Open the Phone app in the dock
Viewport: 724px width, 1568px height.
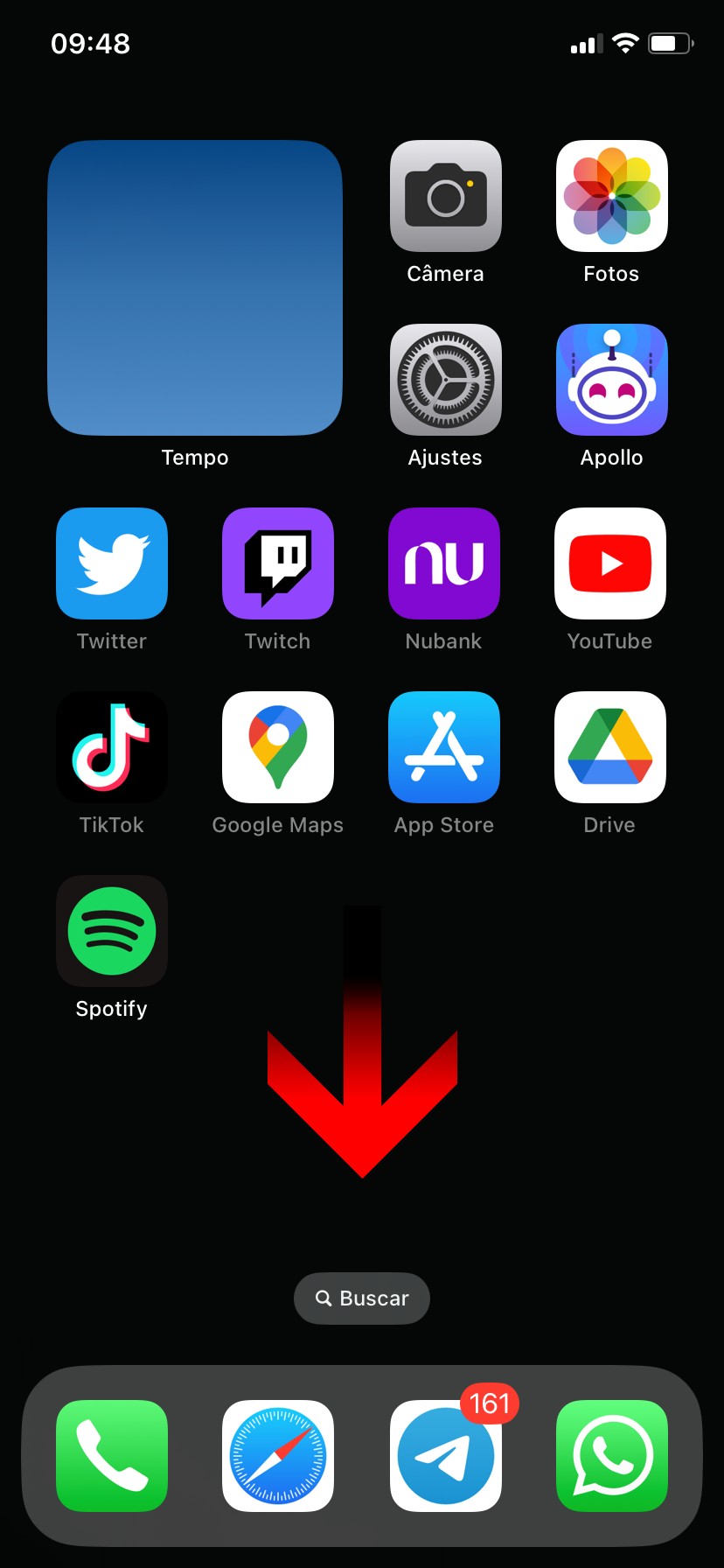point(112,1456)
